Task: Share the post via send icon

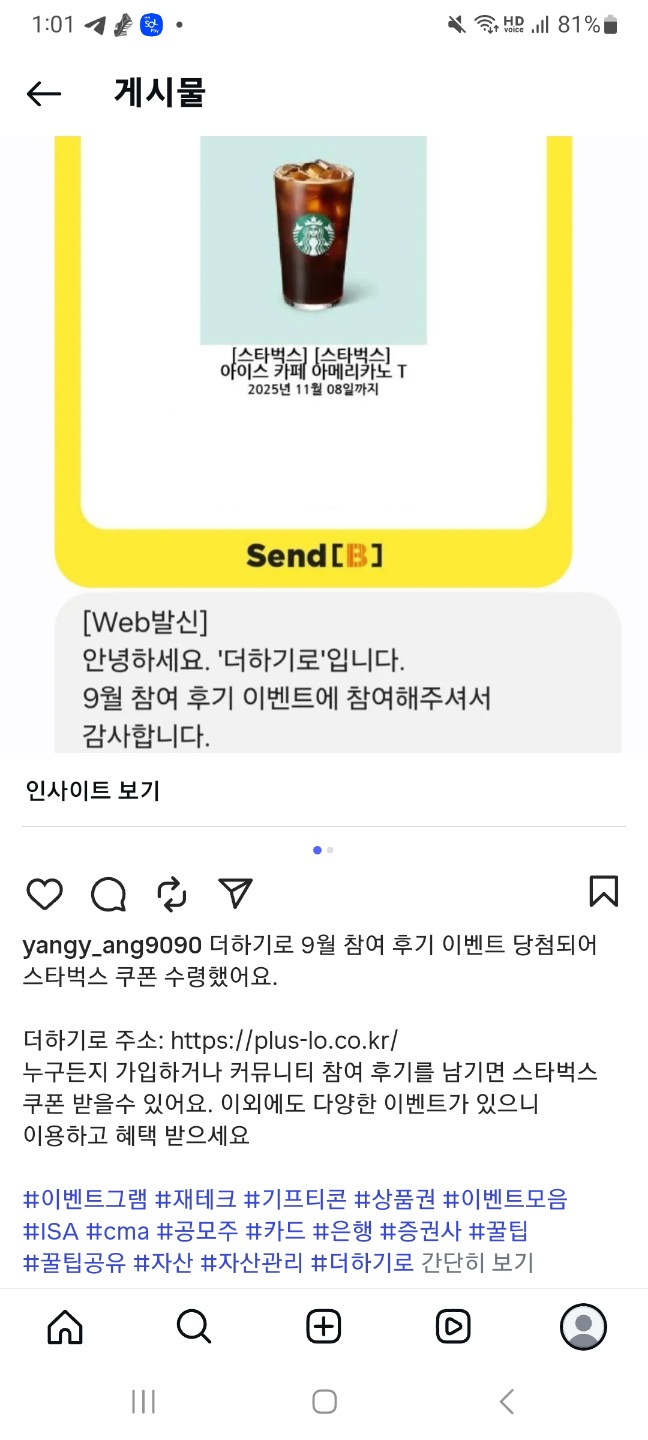Action: click(235, 893)
